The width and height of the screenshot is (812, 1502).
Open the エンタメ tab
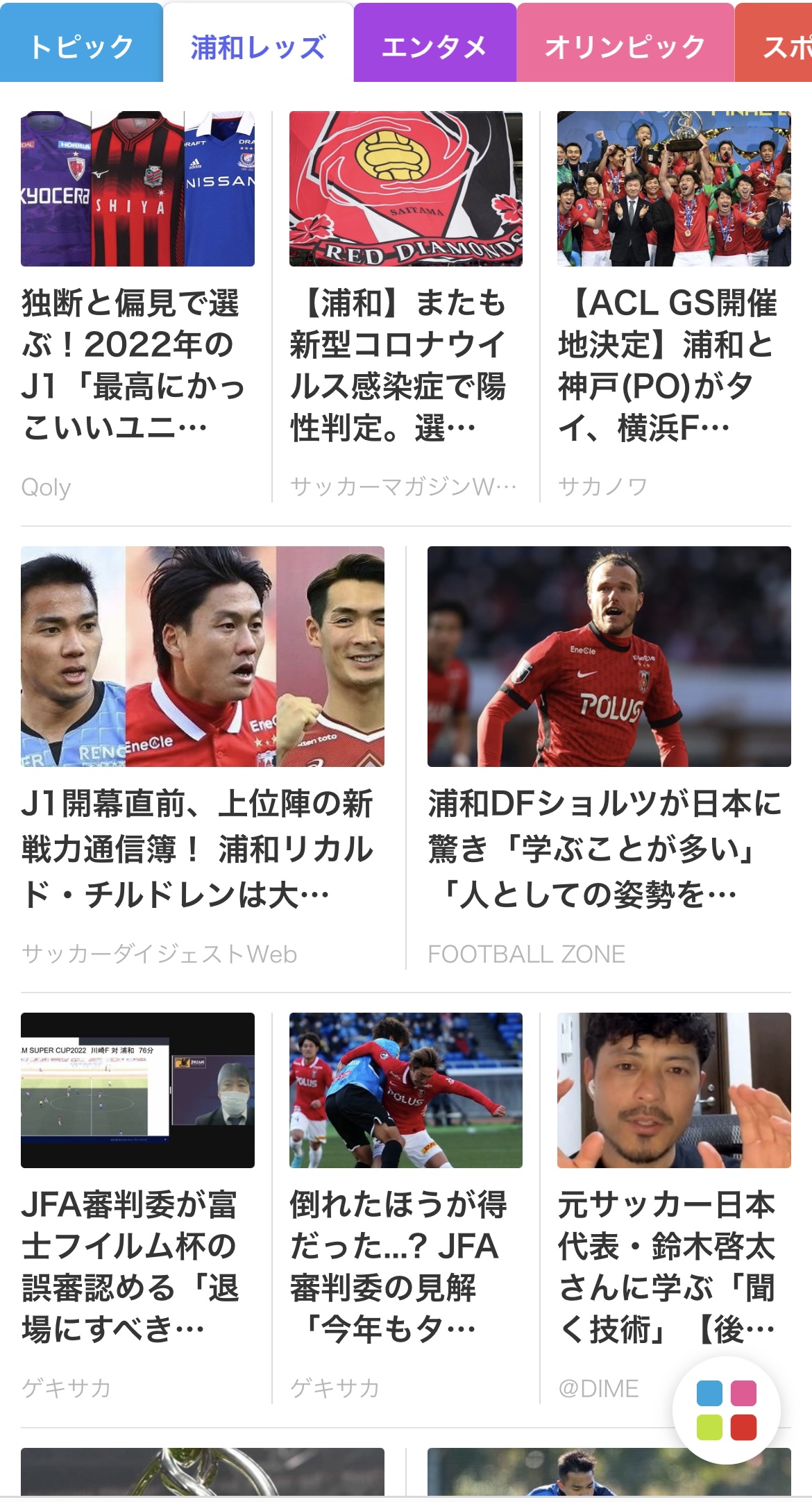434,47
